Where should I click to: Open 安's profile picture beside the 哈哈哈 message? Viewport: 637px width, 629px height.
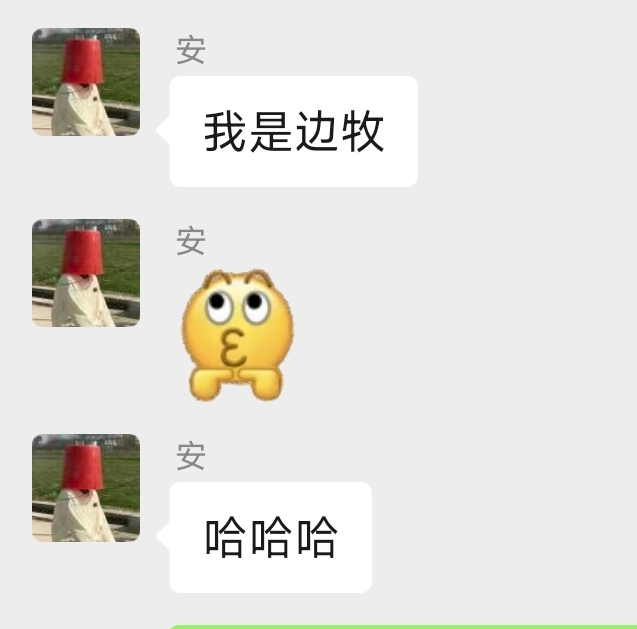[86, 488]
